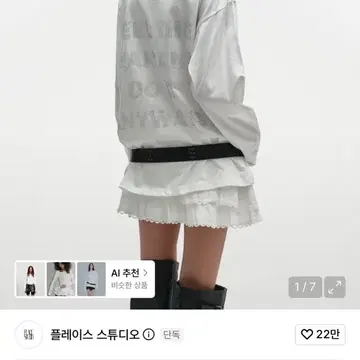Open the third similar product thumbnail
This screenshot has width=360, height=360.
point(91,279)
